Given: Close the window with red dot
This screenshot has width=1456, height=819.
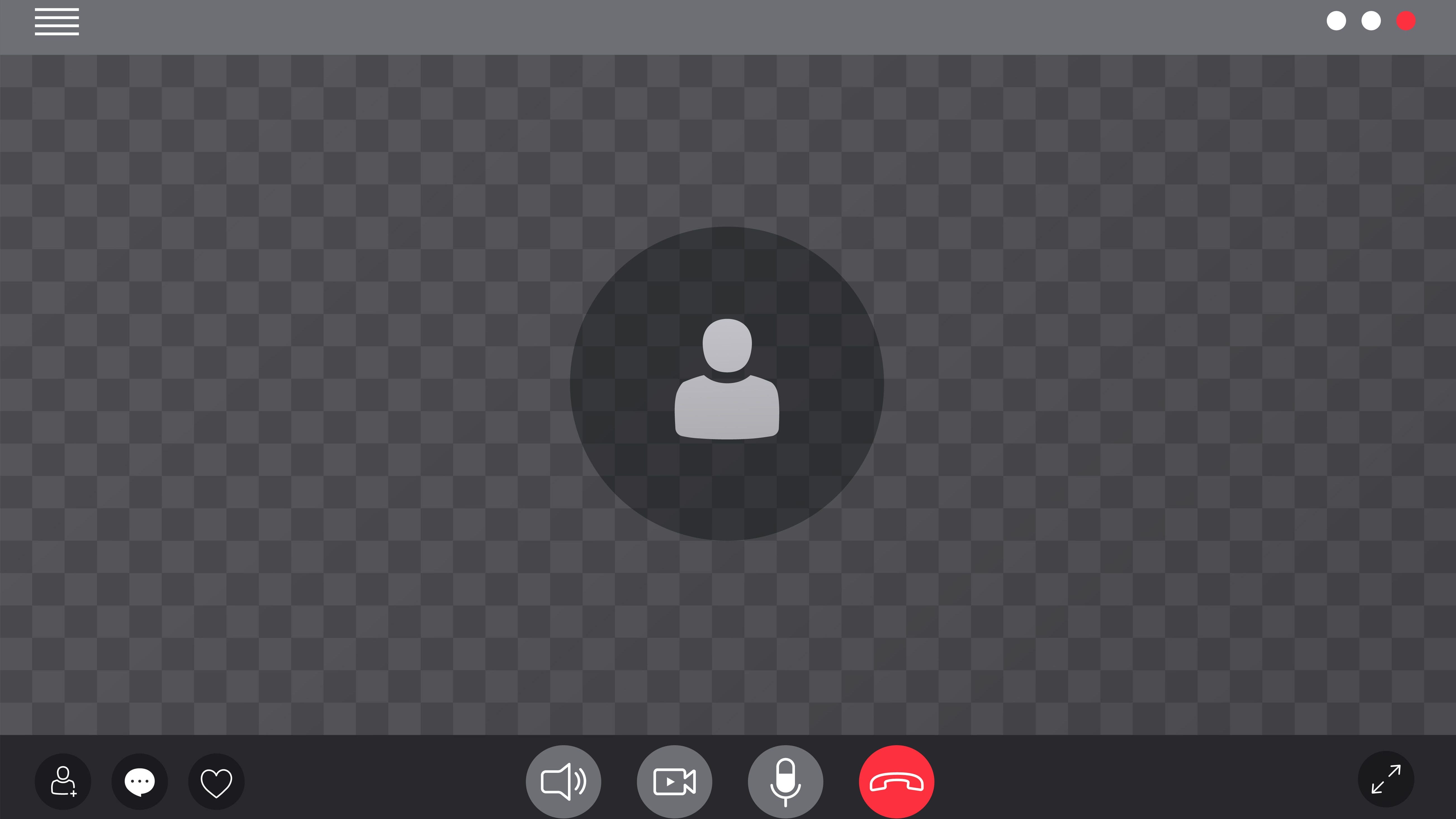Looking at the screenshot, I should pos(1406,21).
